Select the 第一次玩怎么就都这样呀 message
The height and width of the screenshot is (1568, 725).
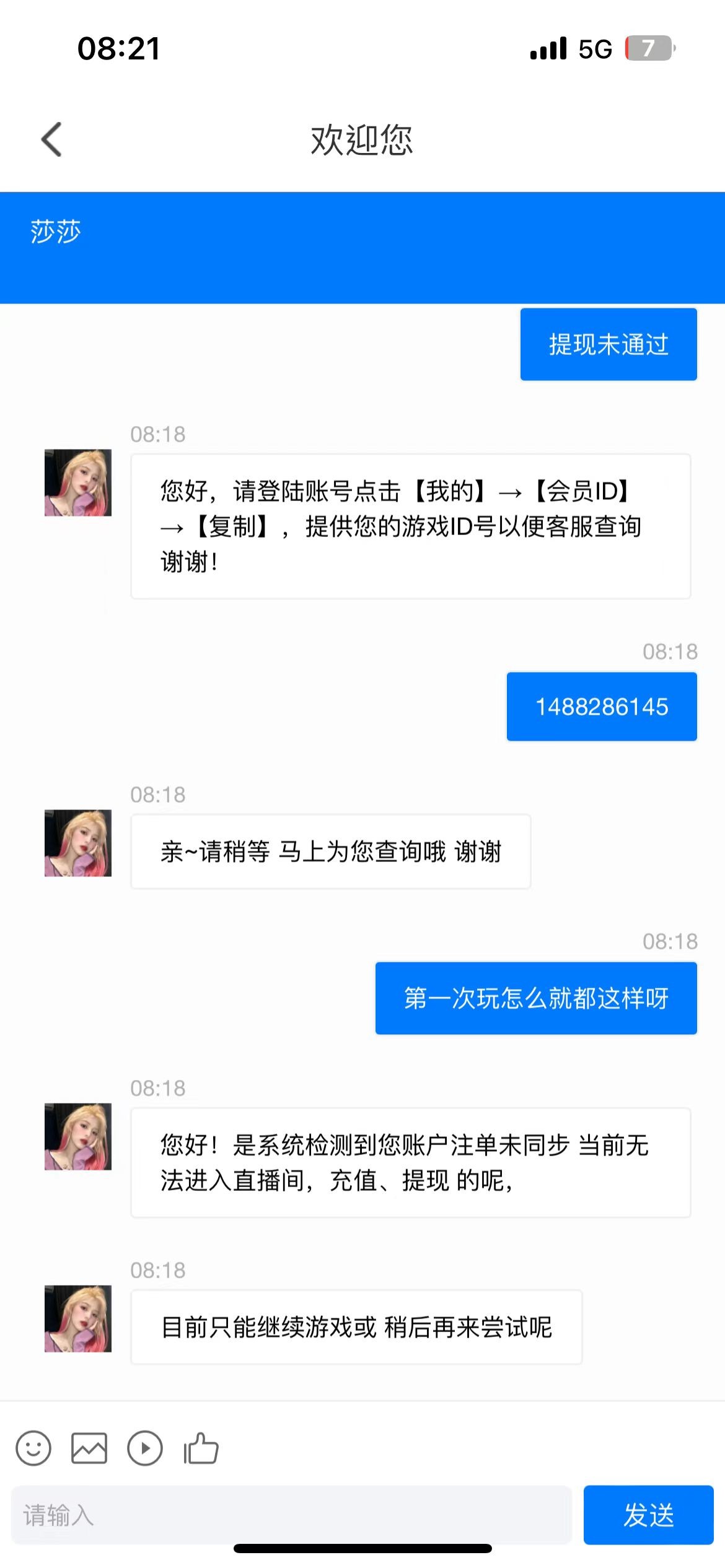click(535, 999)
